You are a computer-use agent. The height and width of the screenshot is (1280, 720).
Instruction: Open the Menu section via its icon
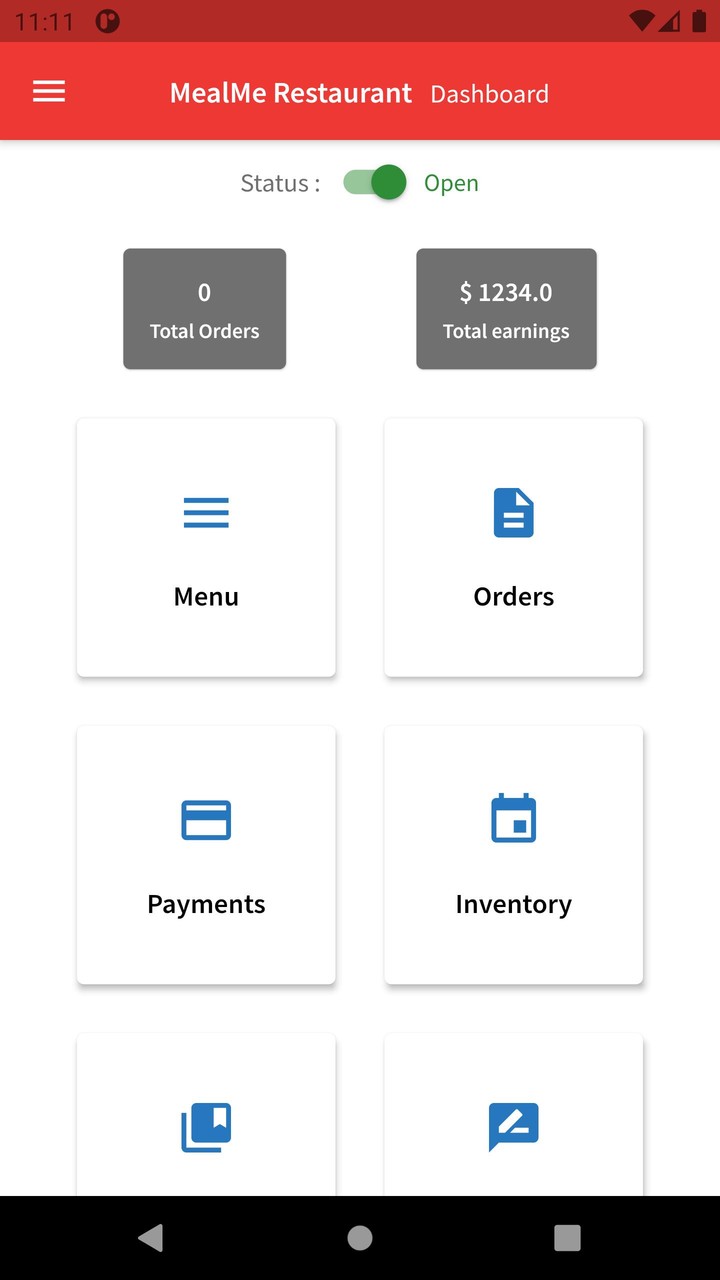pyautogui.click(x=205, y=513)
